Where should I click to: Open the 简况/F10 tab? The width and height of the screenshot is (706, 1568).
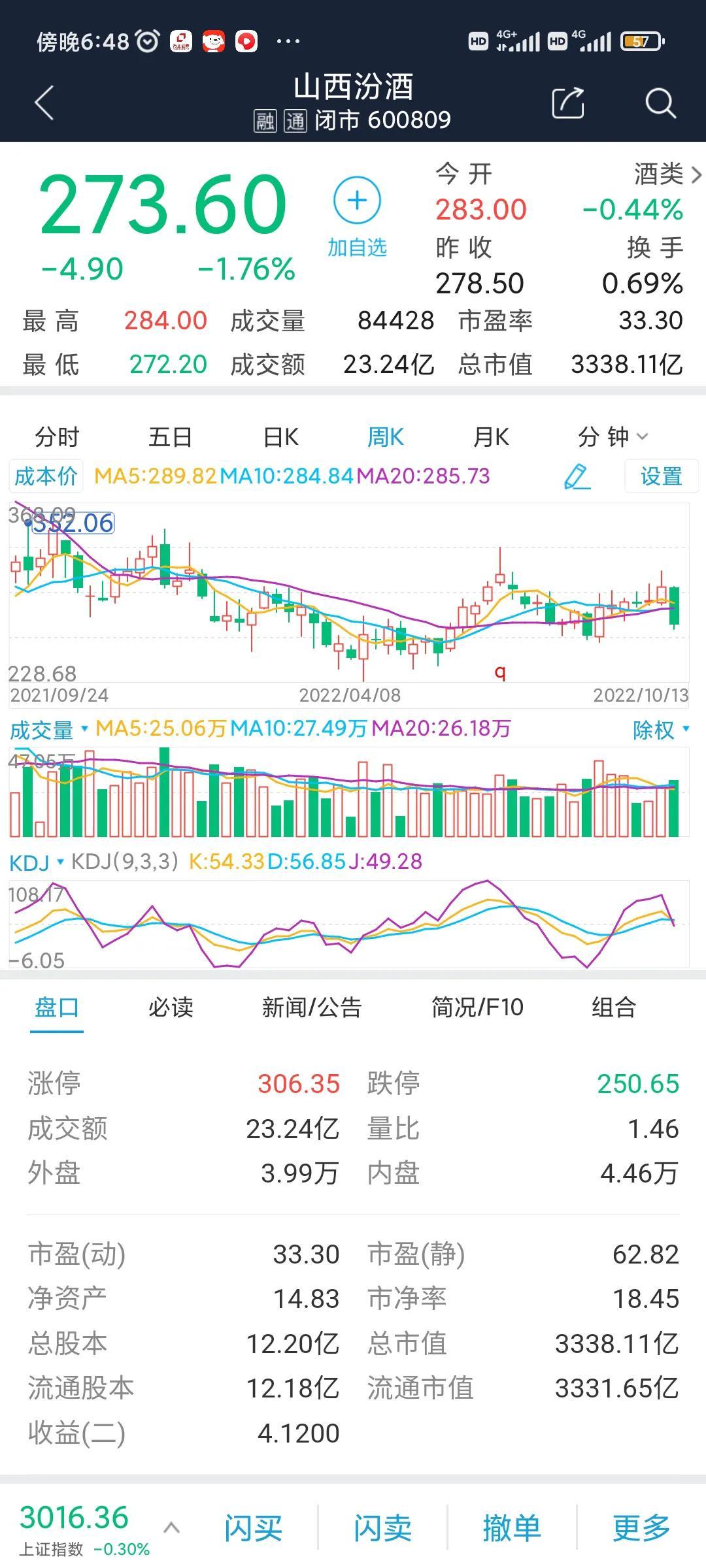pyautogui.click(x=477, y=1007)
